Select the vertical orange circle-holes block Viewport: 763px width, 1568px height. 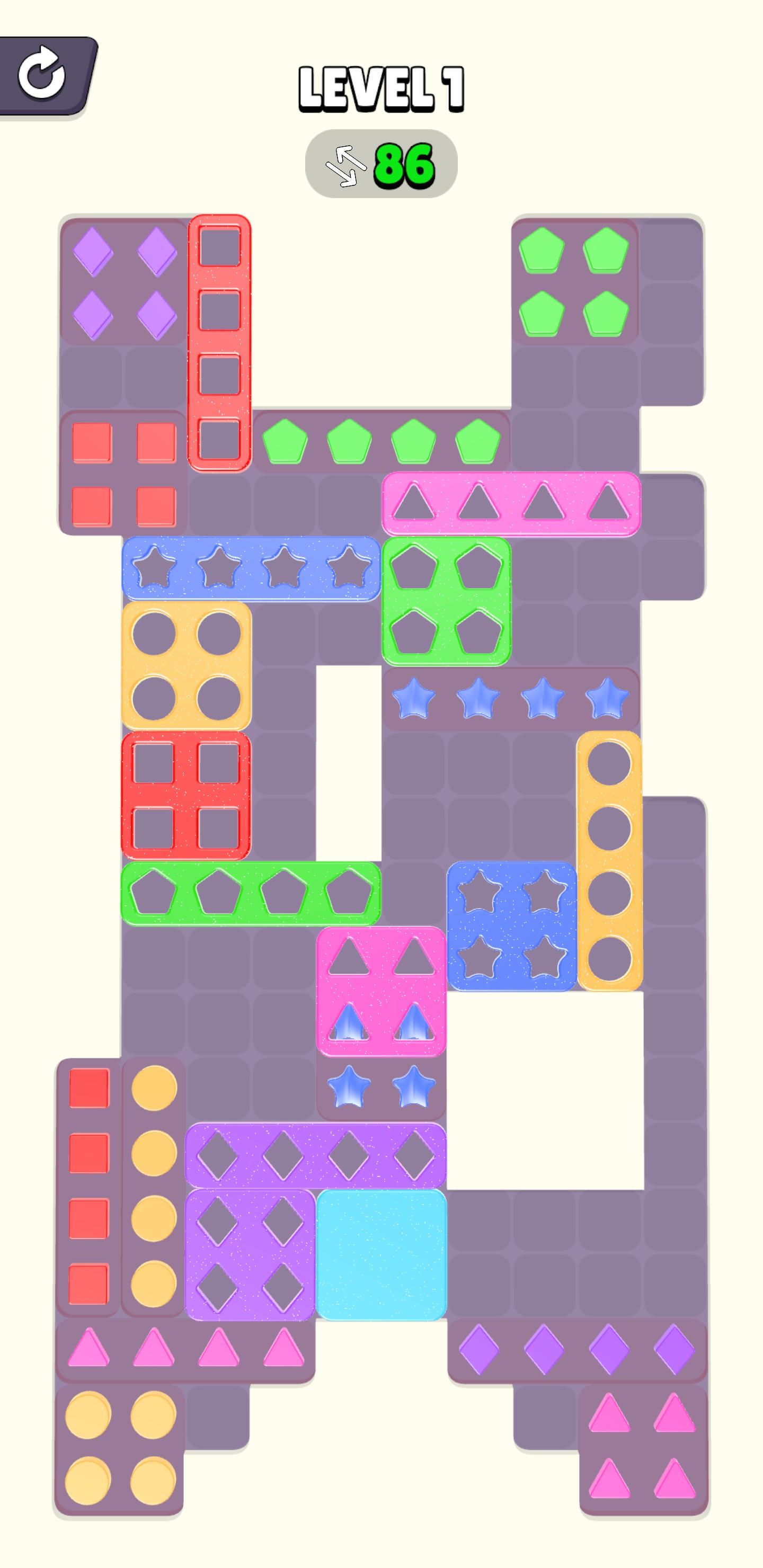point(609,861)
